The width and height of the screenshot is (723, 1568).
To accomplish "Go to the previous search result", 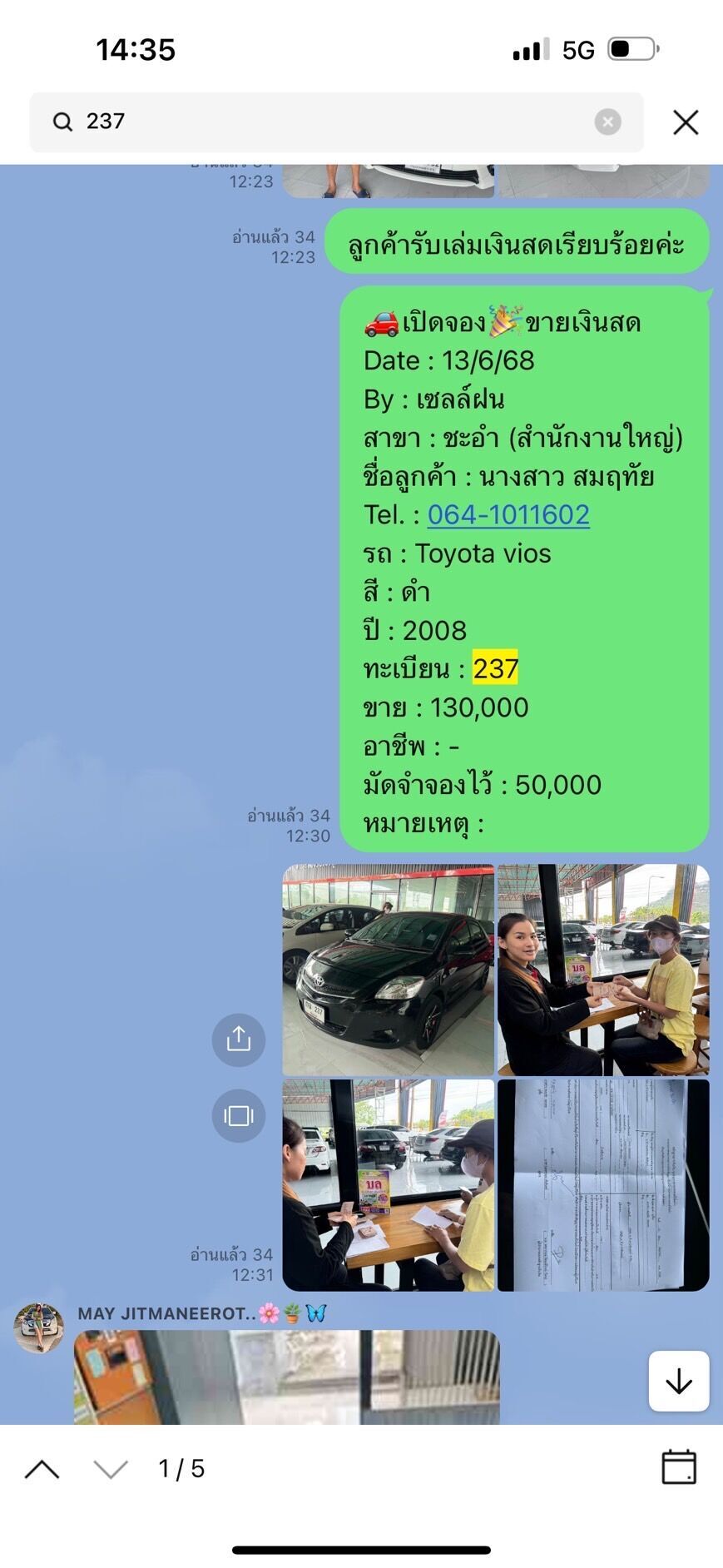I will [x=42, y=1469].
